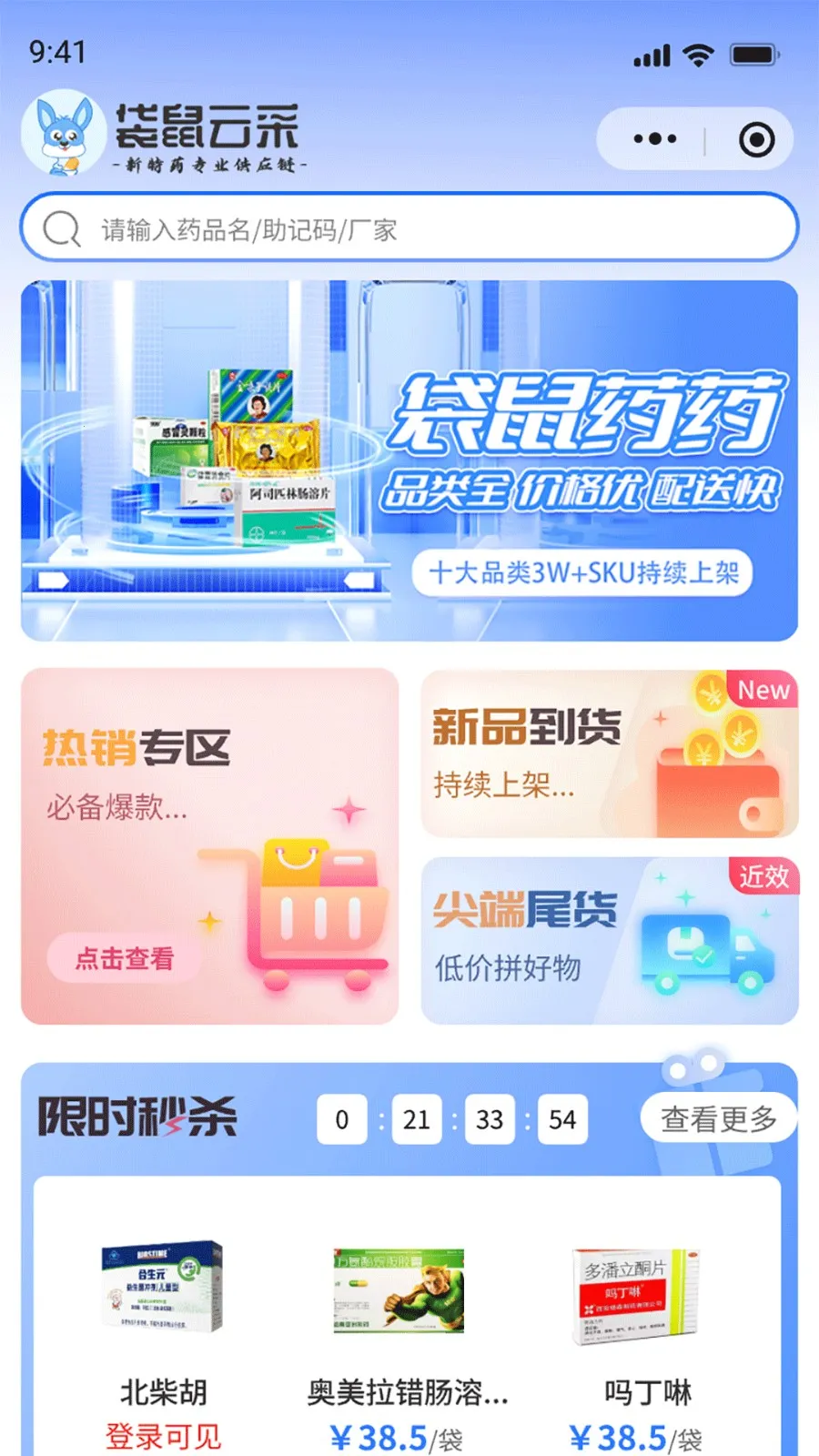
Task: Open 查看更多 for flash sale items
Action: pos(718,1118)
